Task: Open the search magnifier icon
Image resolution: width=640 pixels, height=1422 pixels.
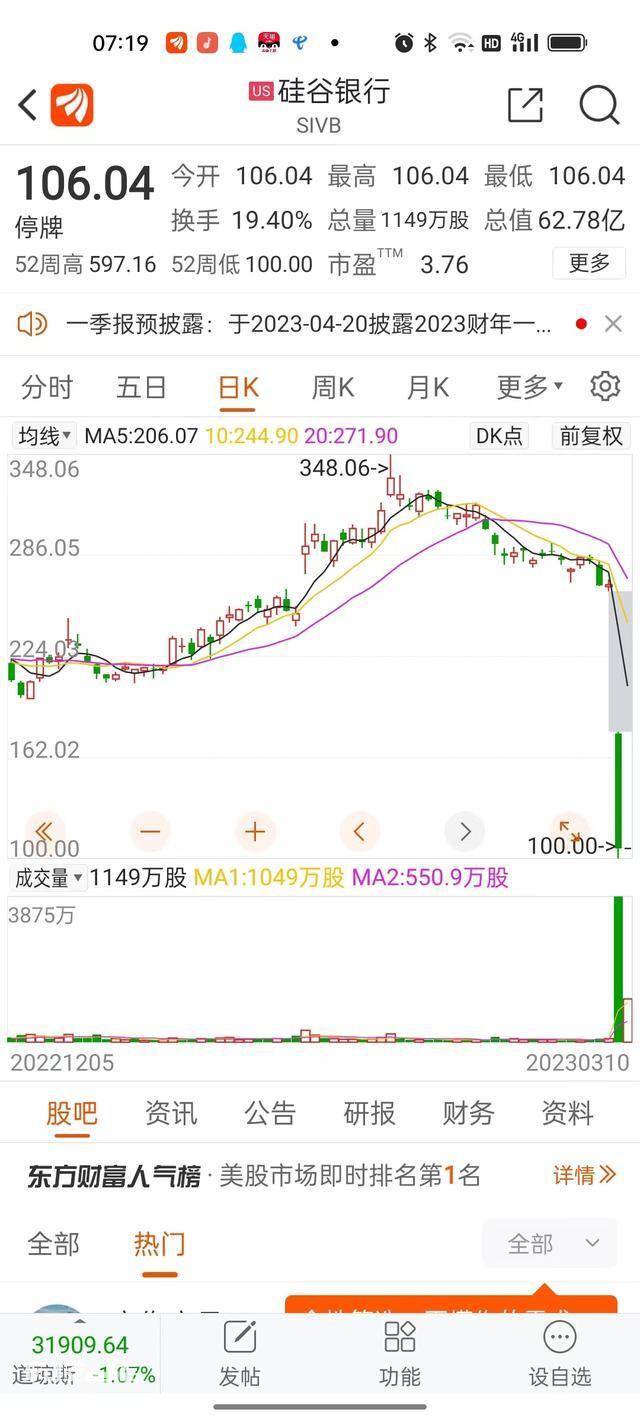Action: tap(599, 105)
